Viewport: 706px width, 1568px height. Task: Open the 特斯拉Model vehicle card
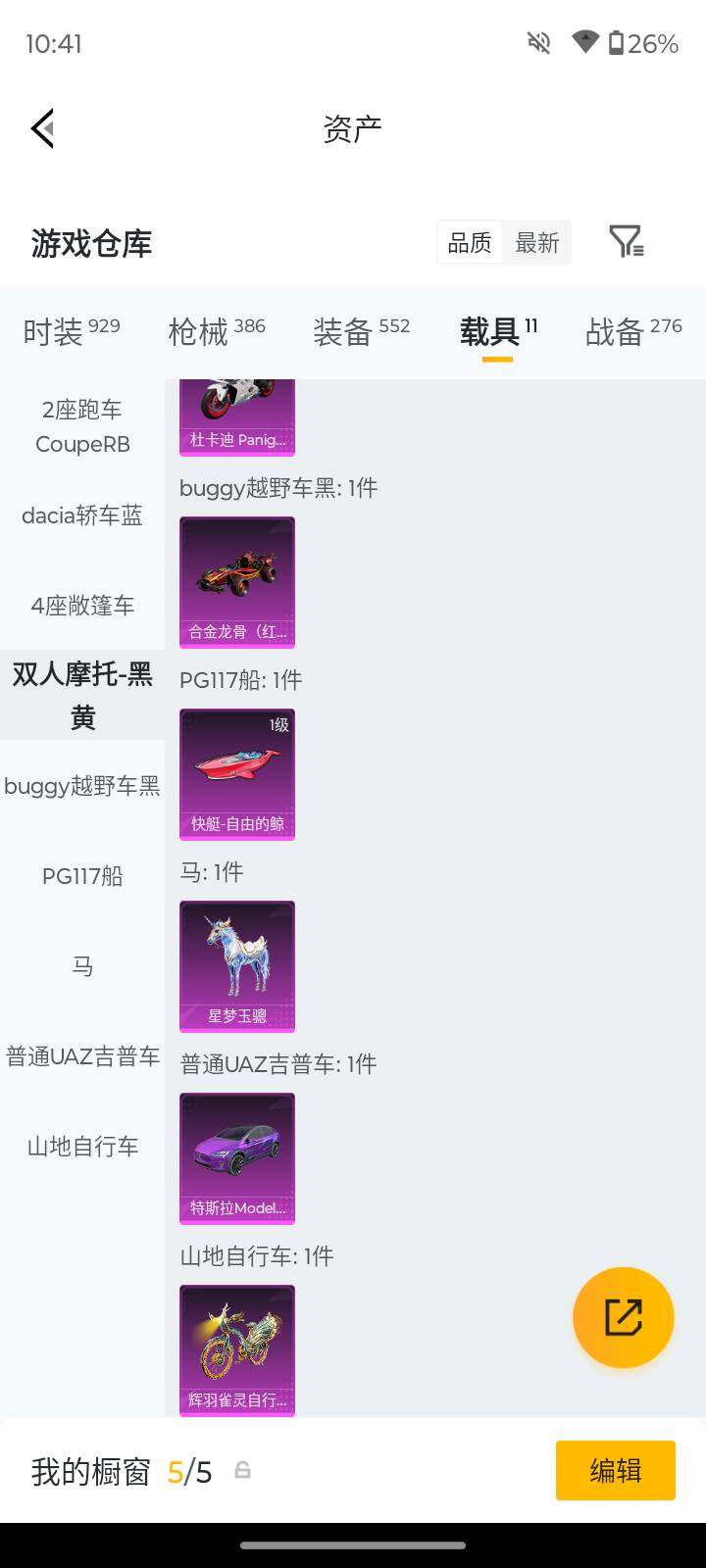(x=236, y=1158)
